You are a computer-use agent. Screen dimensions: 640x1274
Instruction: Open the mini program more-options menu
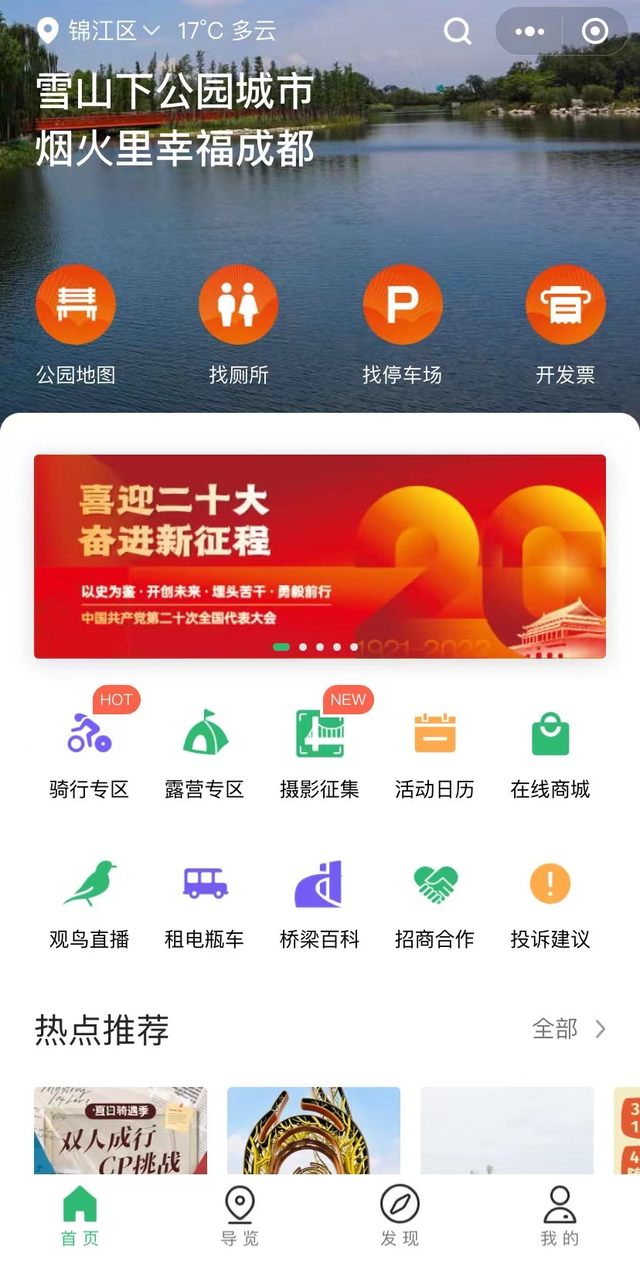(x=529, y=32)
